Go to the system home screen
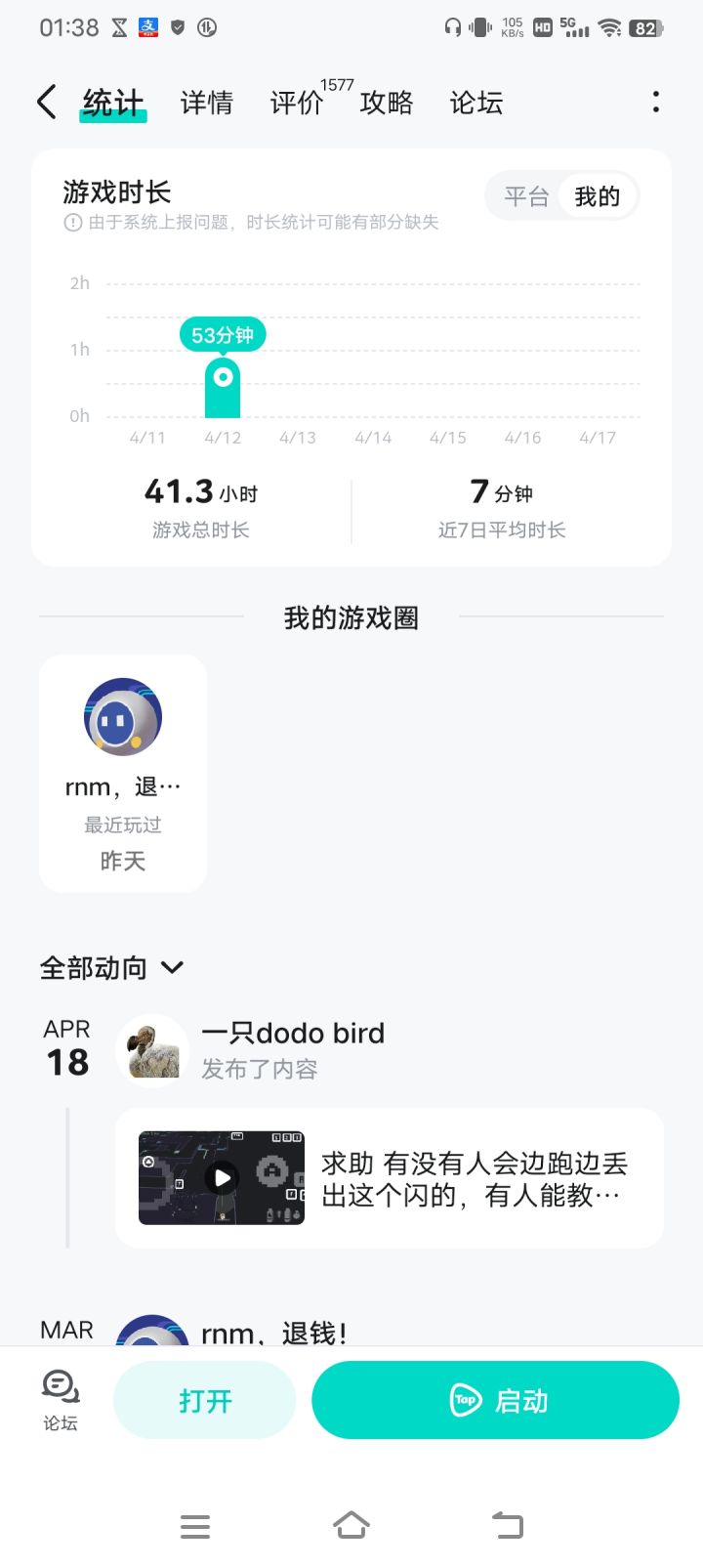This screenshot has width=703, height=1568. [351, 1525]
